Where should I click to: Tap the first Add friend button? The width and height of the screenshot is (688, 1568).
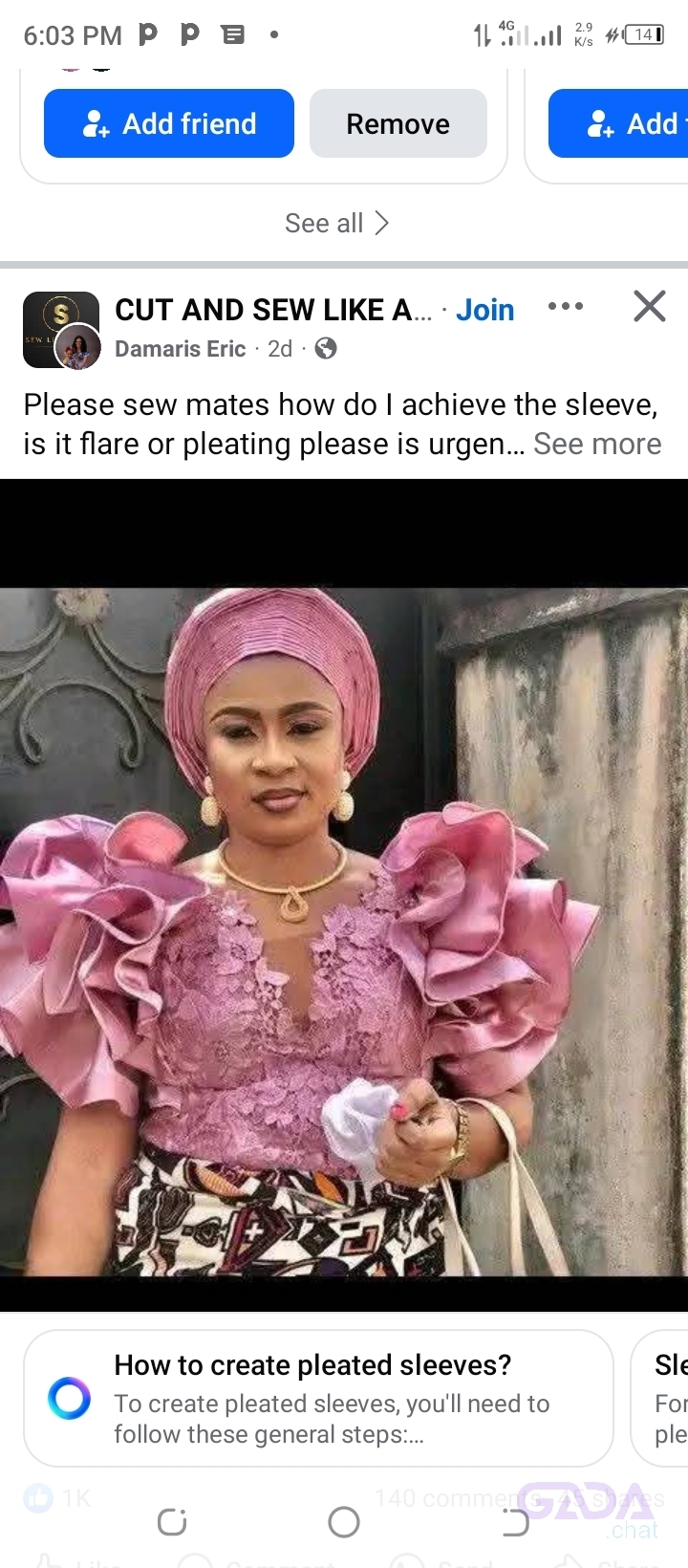point(169,123)
